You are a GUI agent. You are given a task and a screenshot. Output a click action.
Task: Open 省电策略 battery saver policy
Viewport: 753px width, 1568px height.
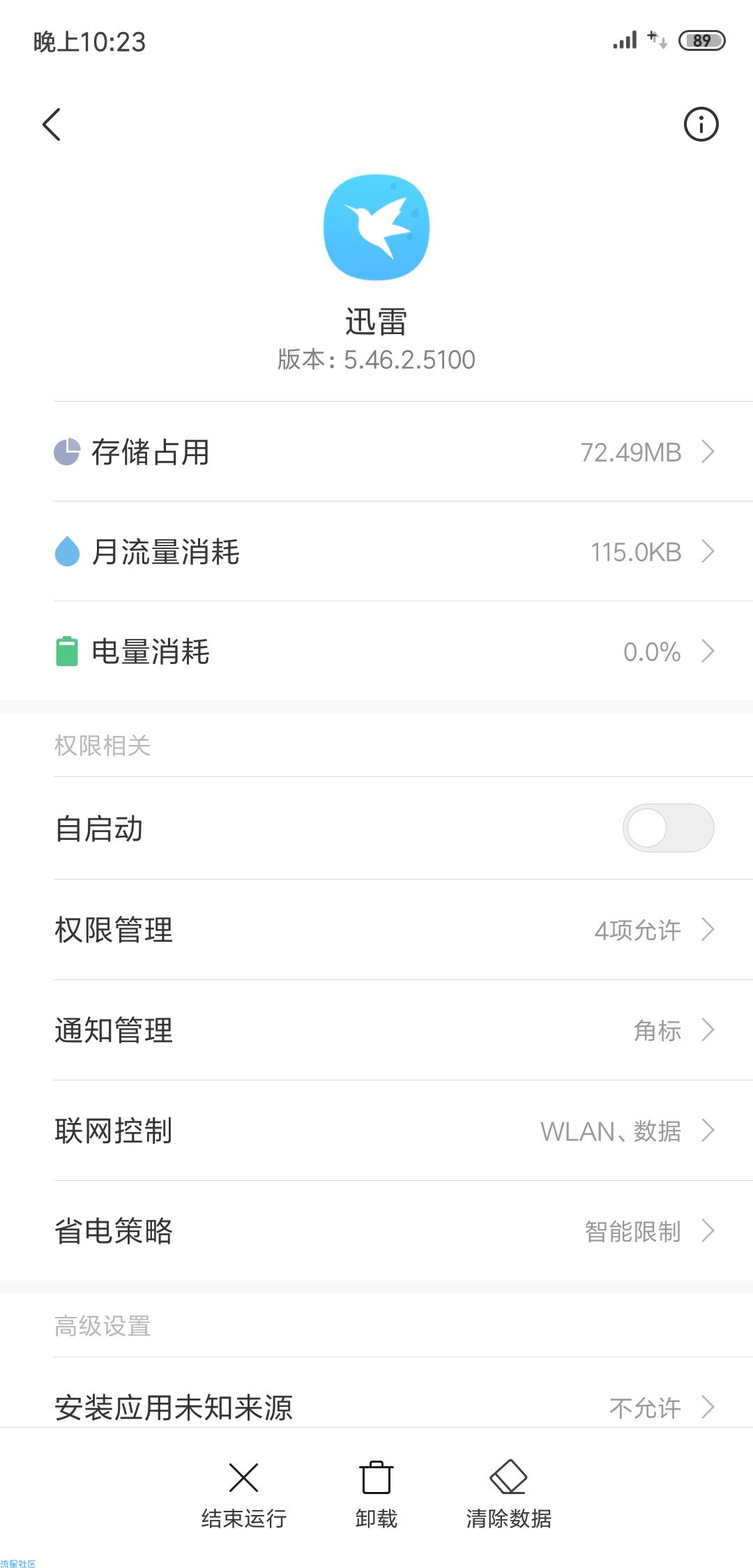click(376, 1230)
